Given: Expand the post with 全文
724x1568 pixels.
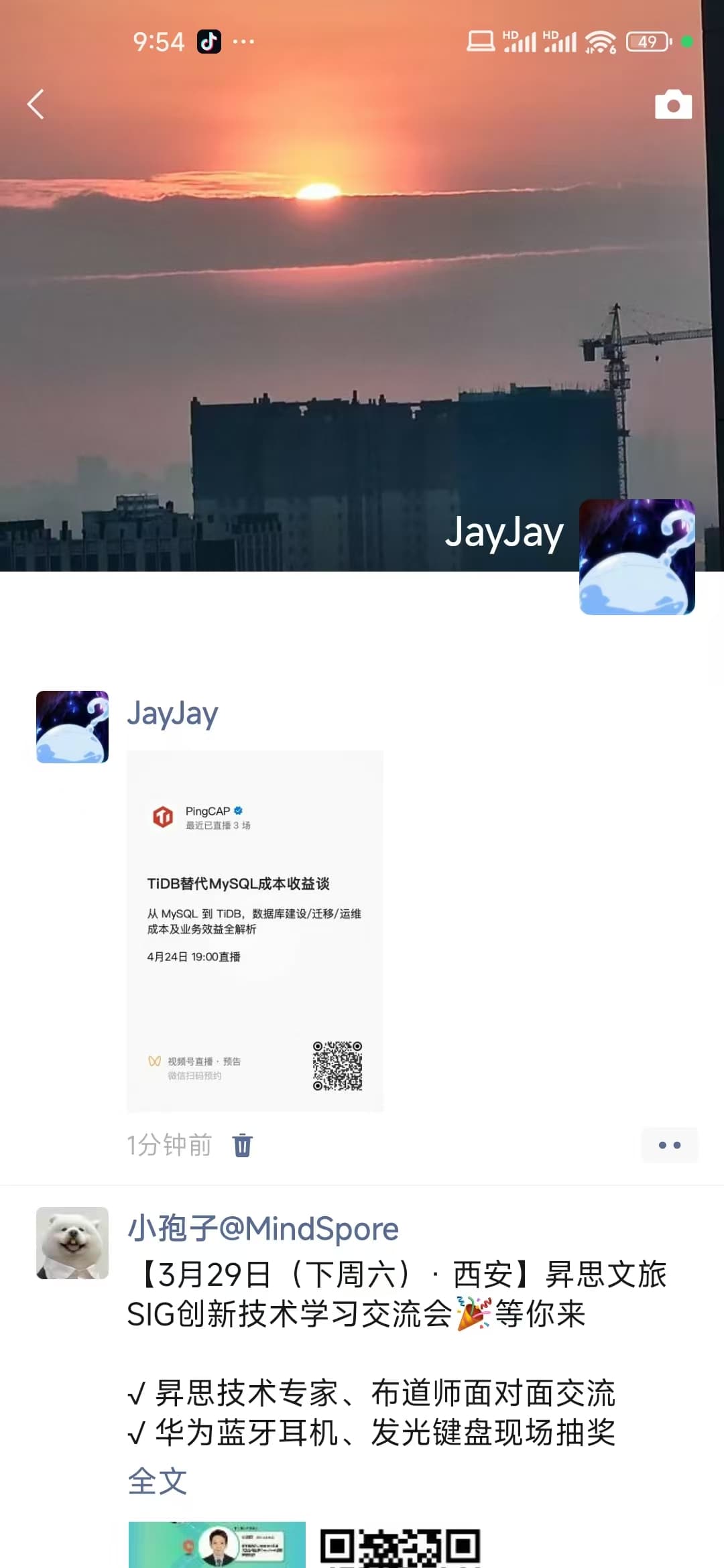Looking at the screenshot, I should click(x=157, y=1481).
